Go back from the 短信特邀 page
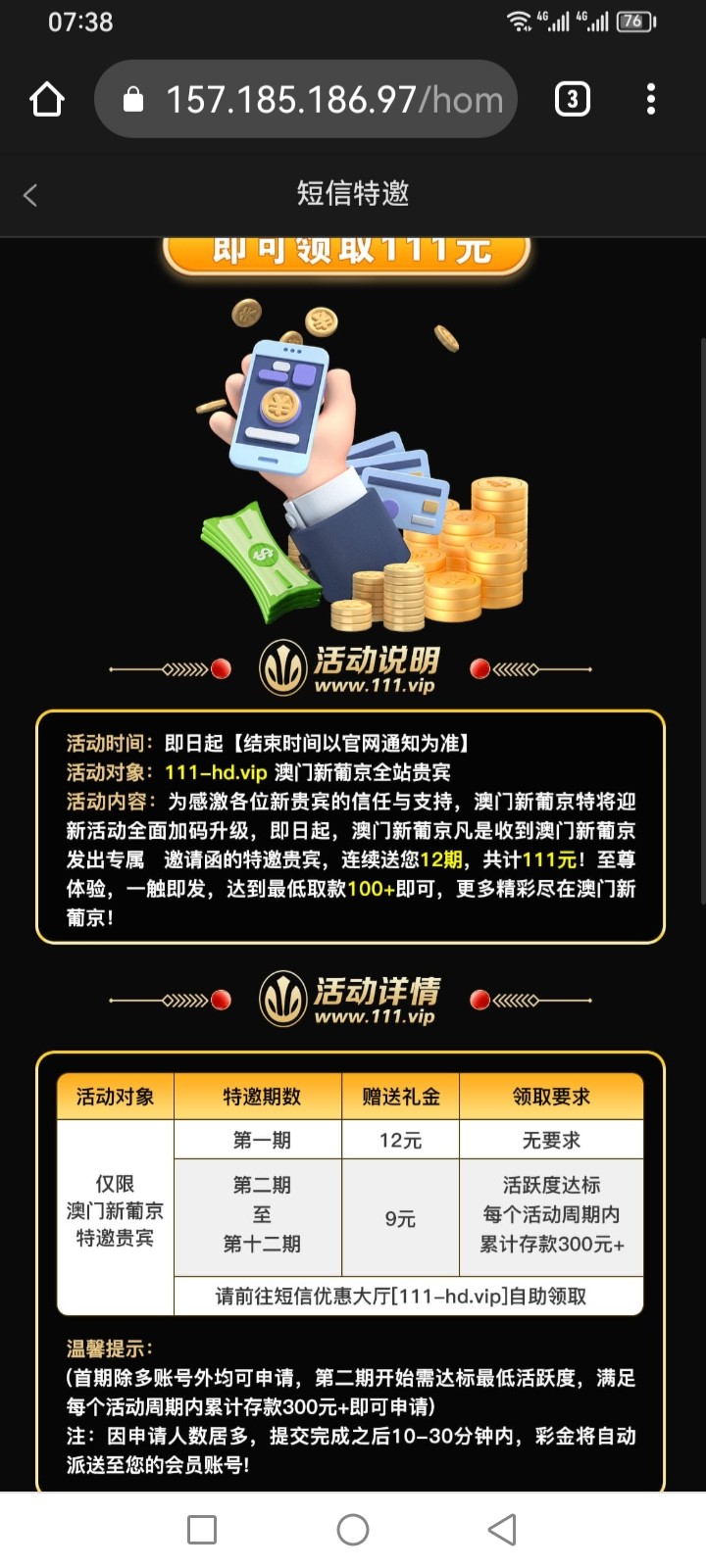706x1568 pixels. coord(30,195)
